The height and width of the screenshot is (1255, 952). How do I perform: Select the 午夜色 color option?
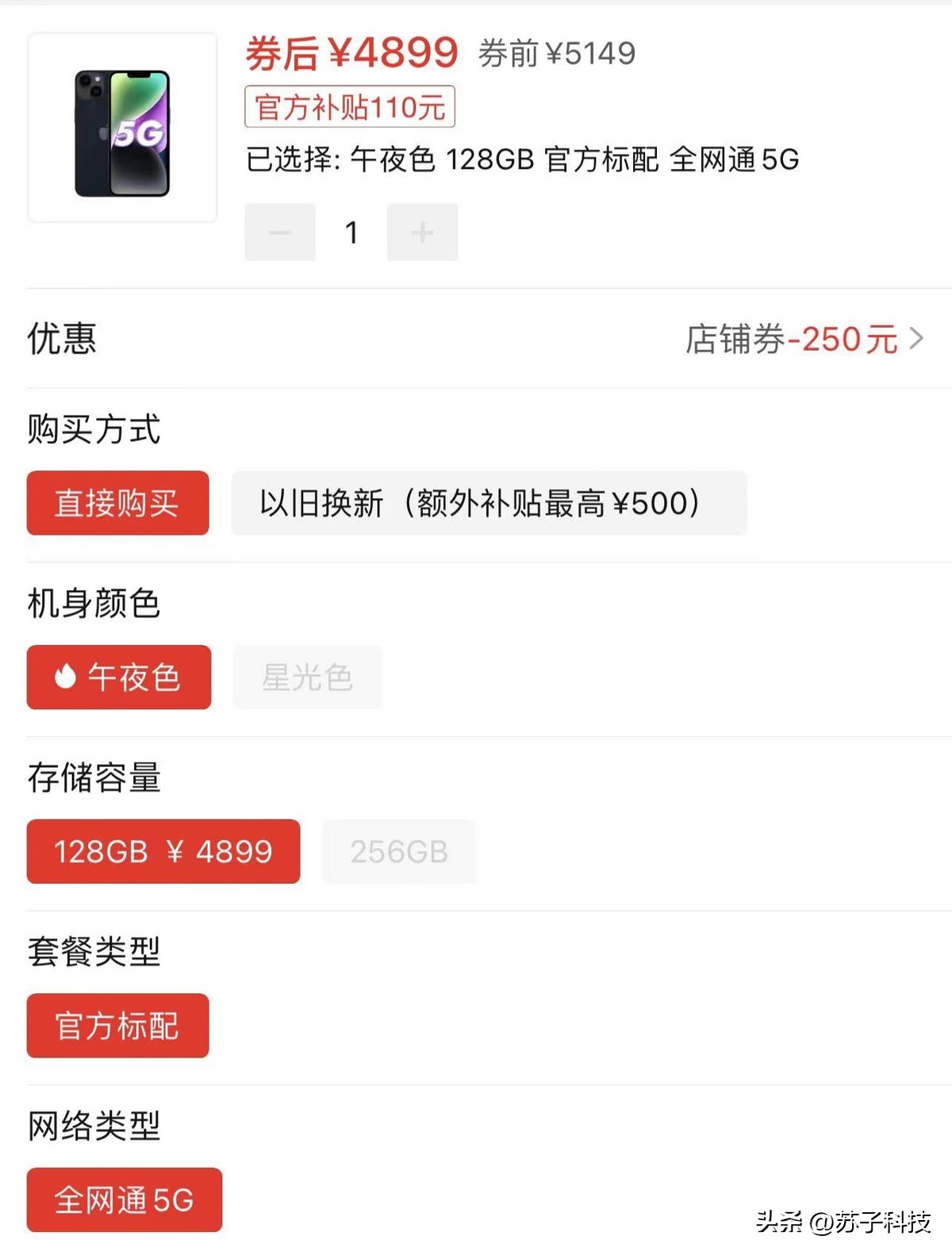coord(118,677)
